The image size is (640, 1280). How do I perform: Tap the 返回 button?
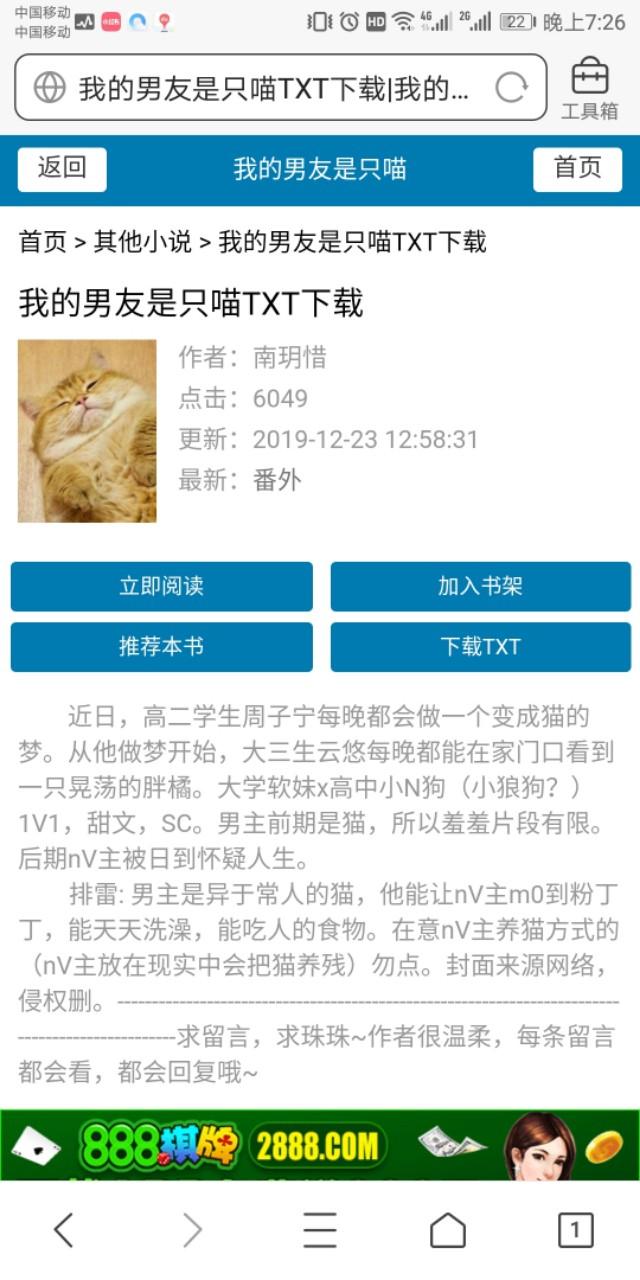point(62,168)
